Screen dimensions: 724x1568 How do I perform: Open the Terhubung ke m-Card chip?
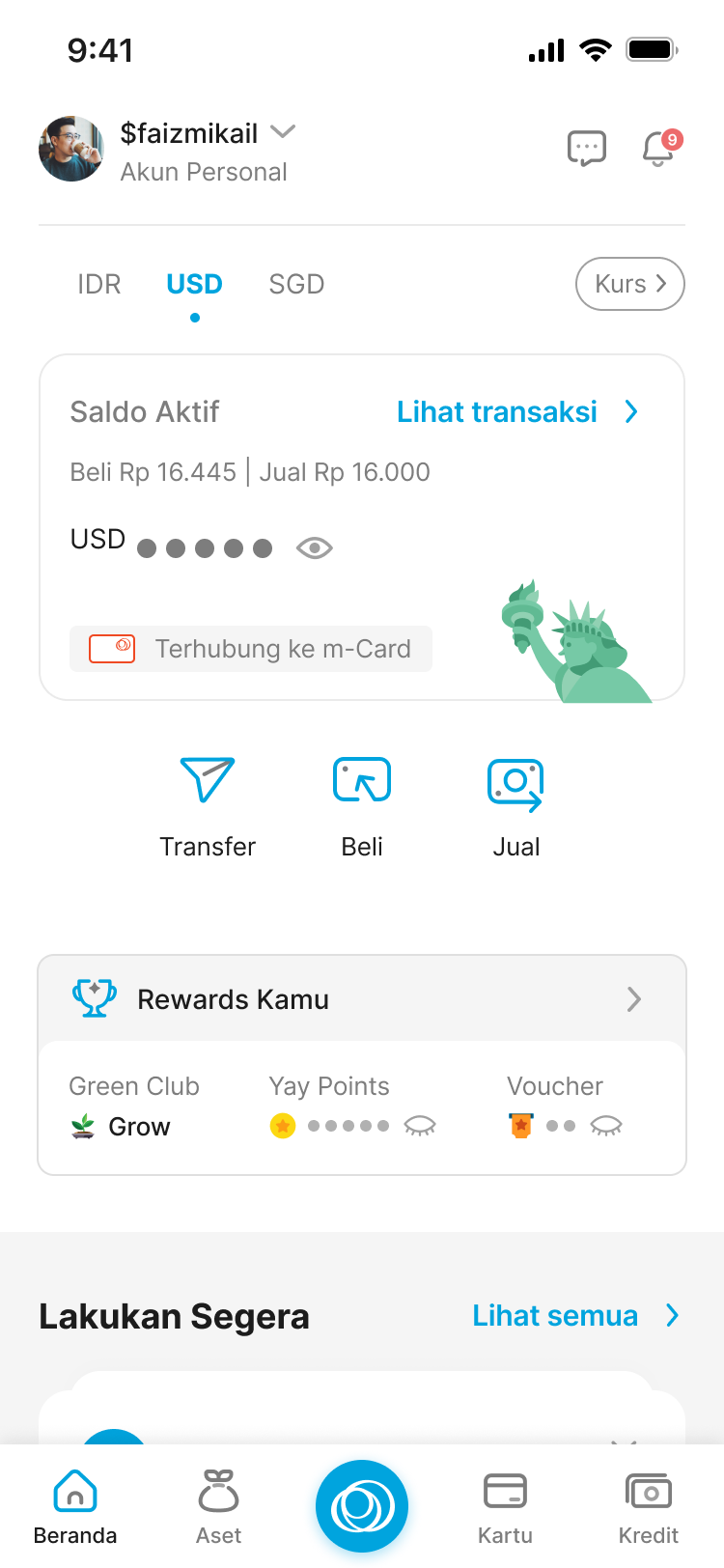click(251, 649)
